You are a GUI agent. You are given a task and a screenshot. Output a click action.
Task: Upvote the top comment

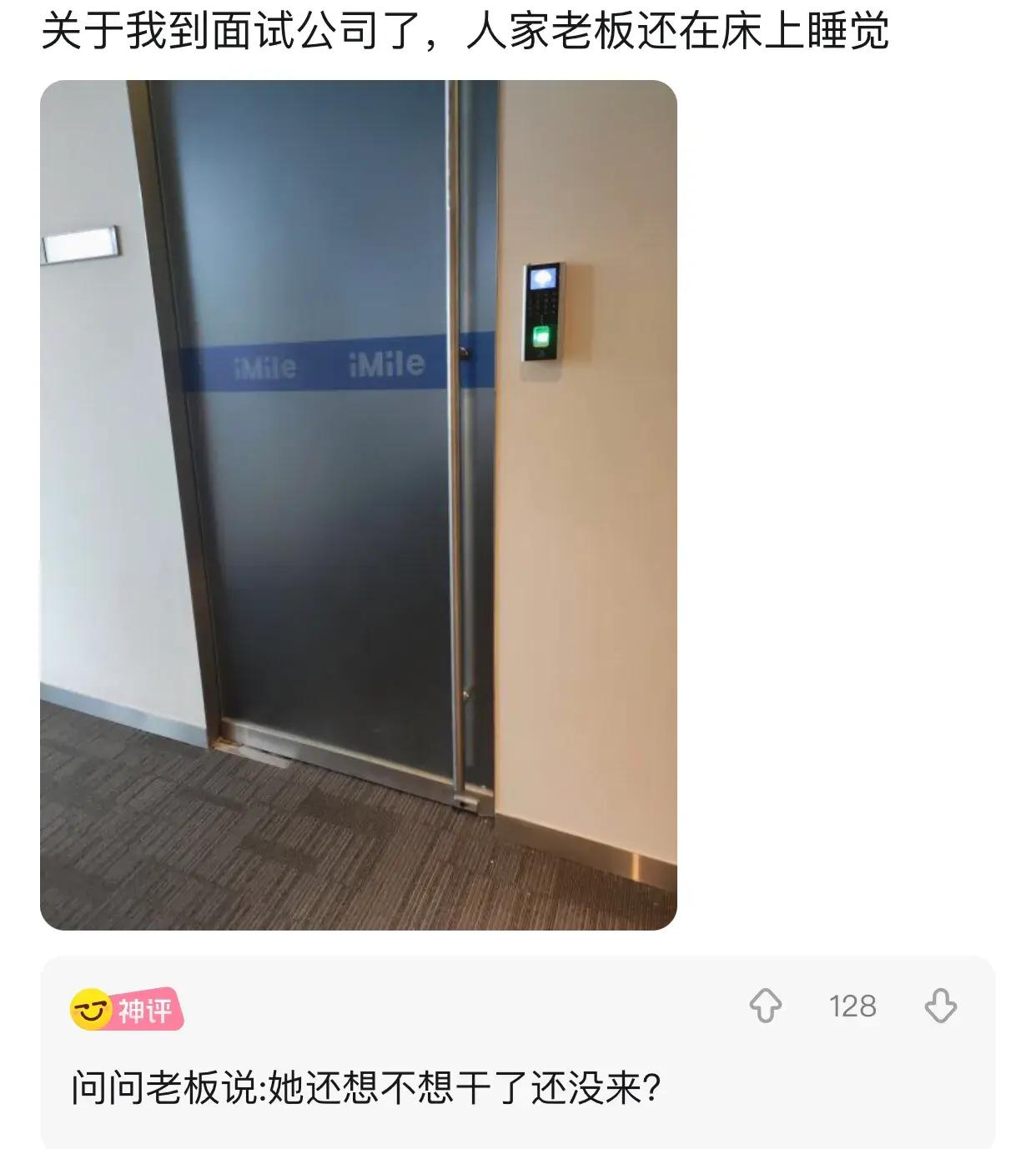tap(765, 1006)
